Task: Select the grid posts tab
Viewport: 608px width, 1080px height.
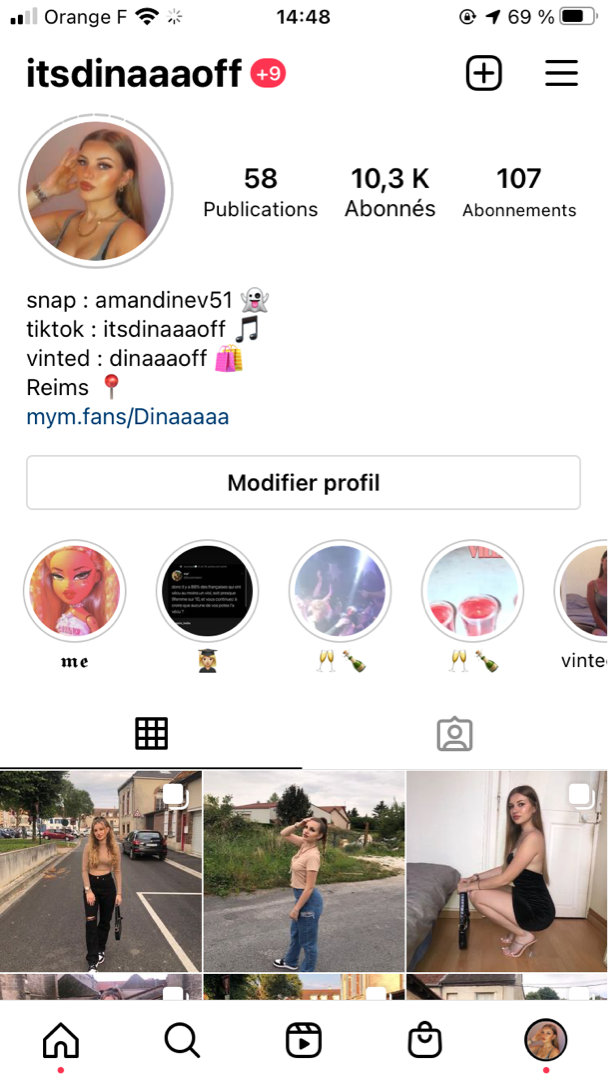Action: 151,734
